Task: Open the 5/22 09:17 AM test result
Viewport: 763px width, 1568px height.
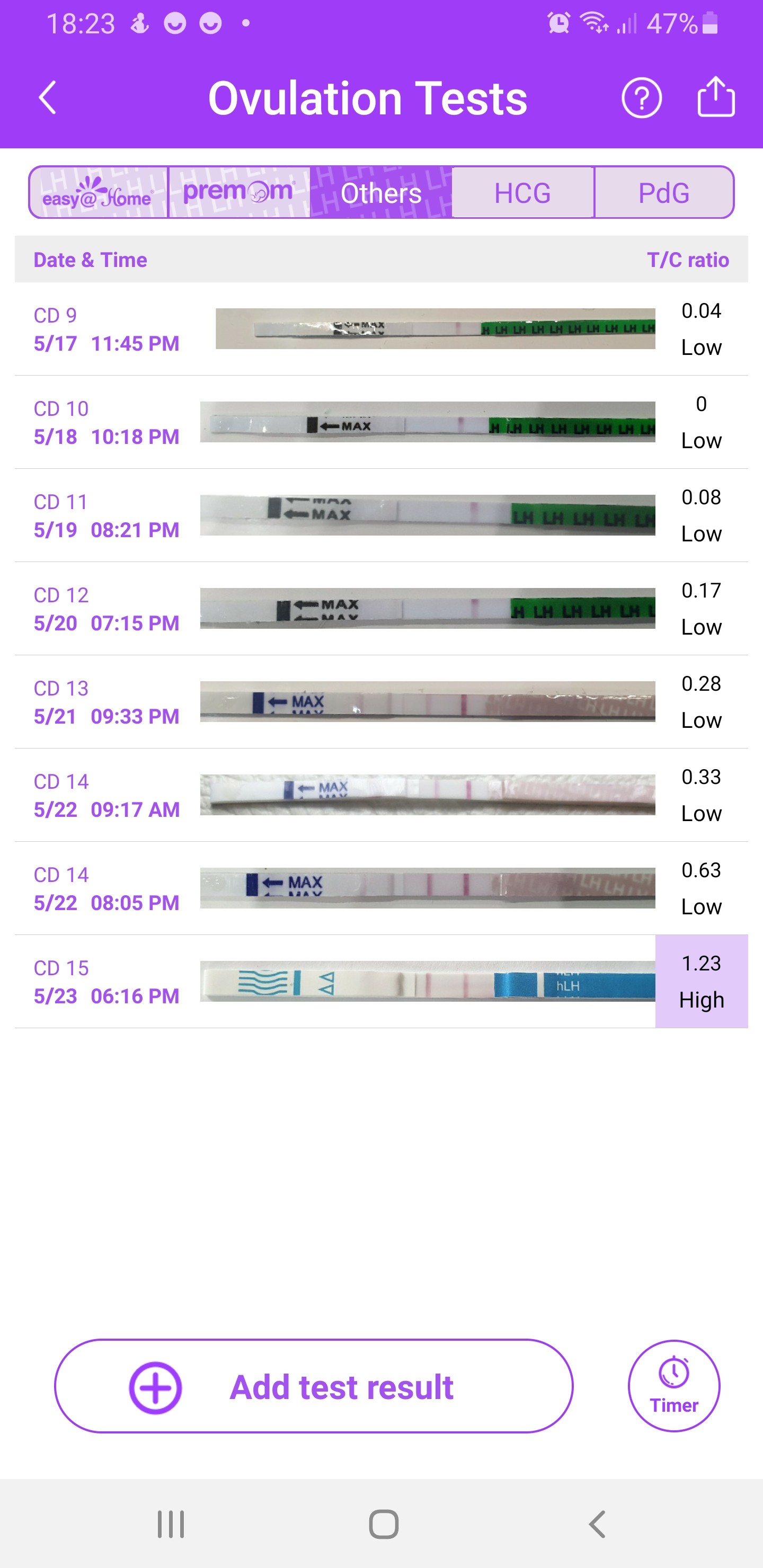Action: tap(381, 795)
